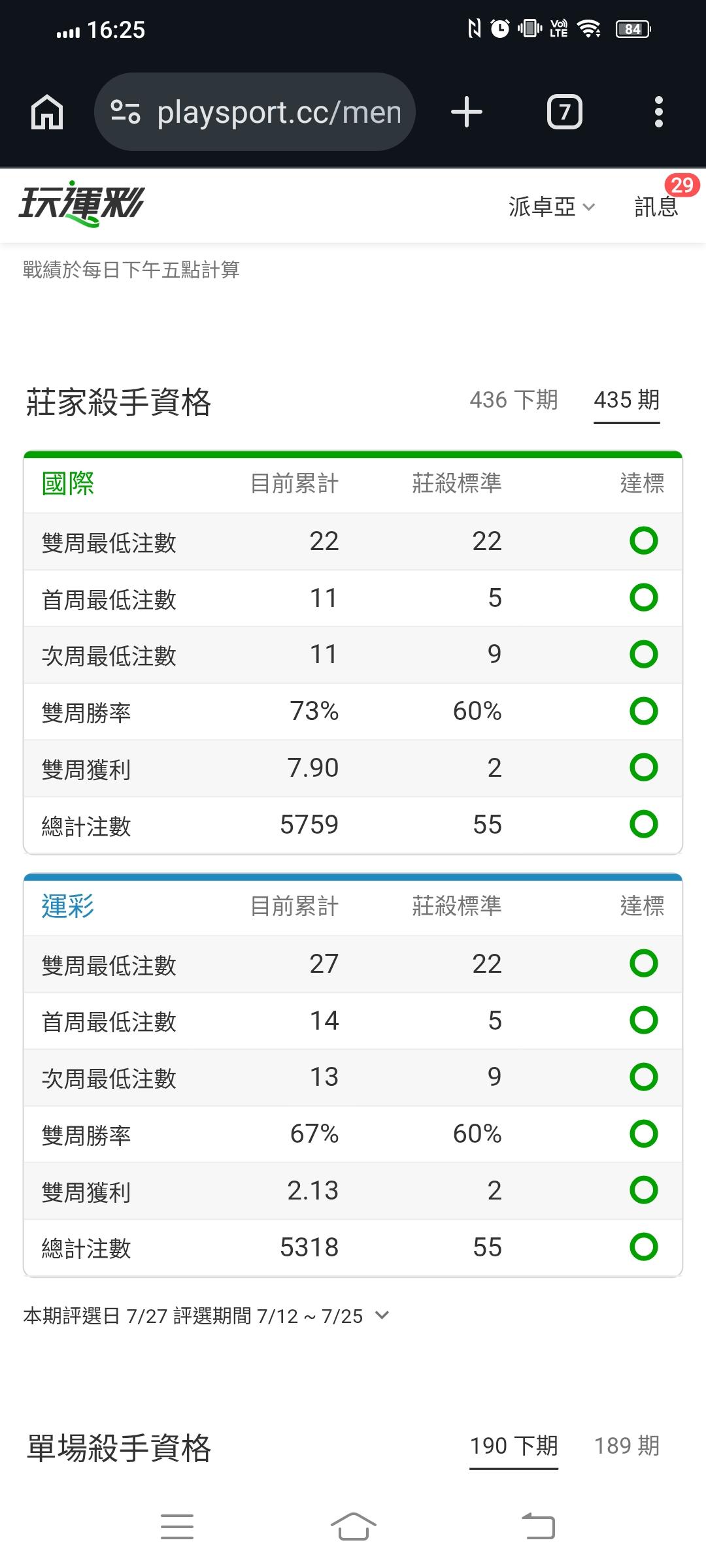Open recent apps from the navigation bar
Viewport: 706px width, 1568px height.
pyautogui.click(x=177, y=1526)
